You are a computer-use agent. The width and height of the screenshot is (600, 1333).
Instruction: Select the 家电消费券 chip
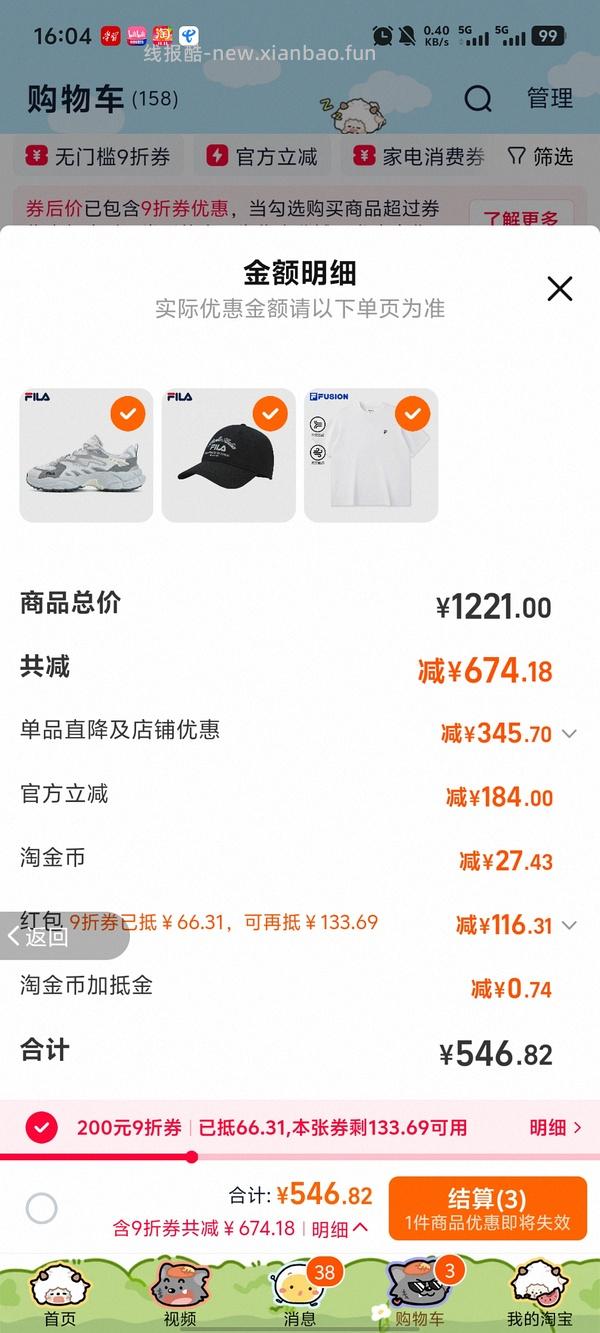[419, 157]
